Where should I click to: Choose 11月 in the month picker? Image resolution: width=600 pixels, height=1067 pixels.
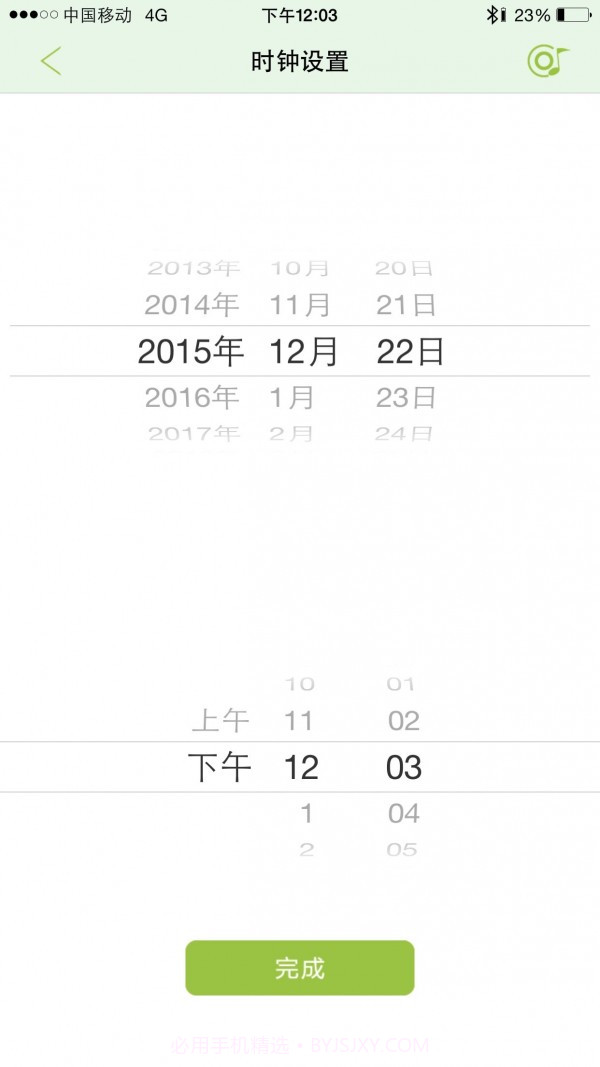(x=299, y=305)
